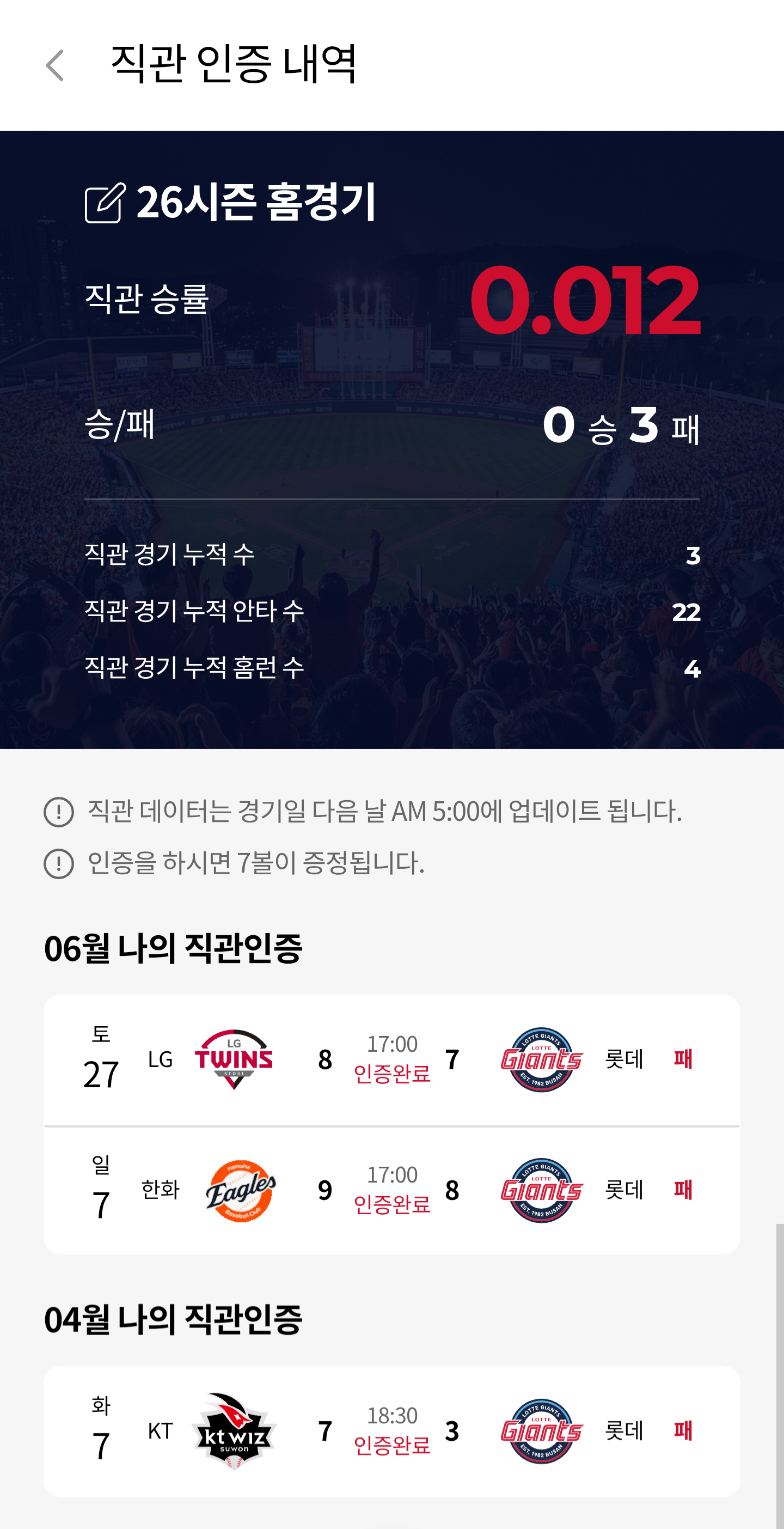Tap the edit icon beside 26시즌 홈경기
Screen dimensions: 784x1529
(x=105, y=203)
